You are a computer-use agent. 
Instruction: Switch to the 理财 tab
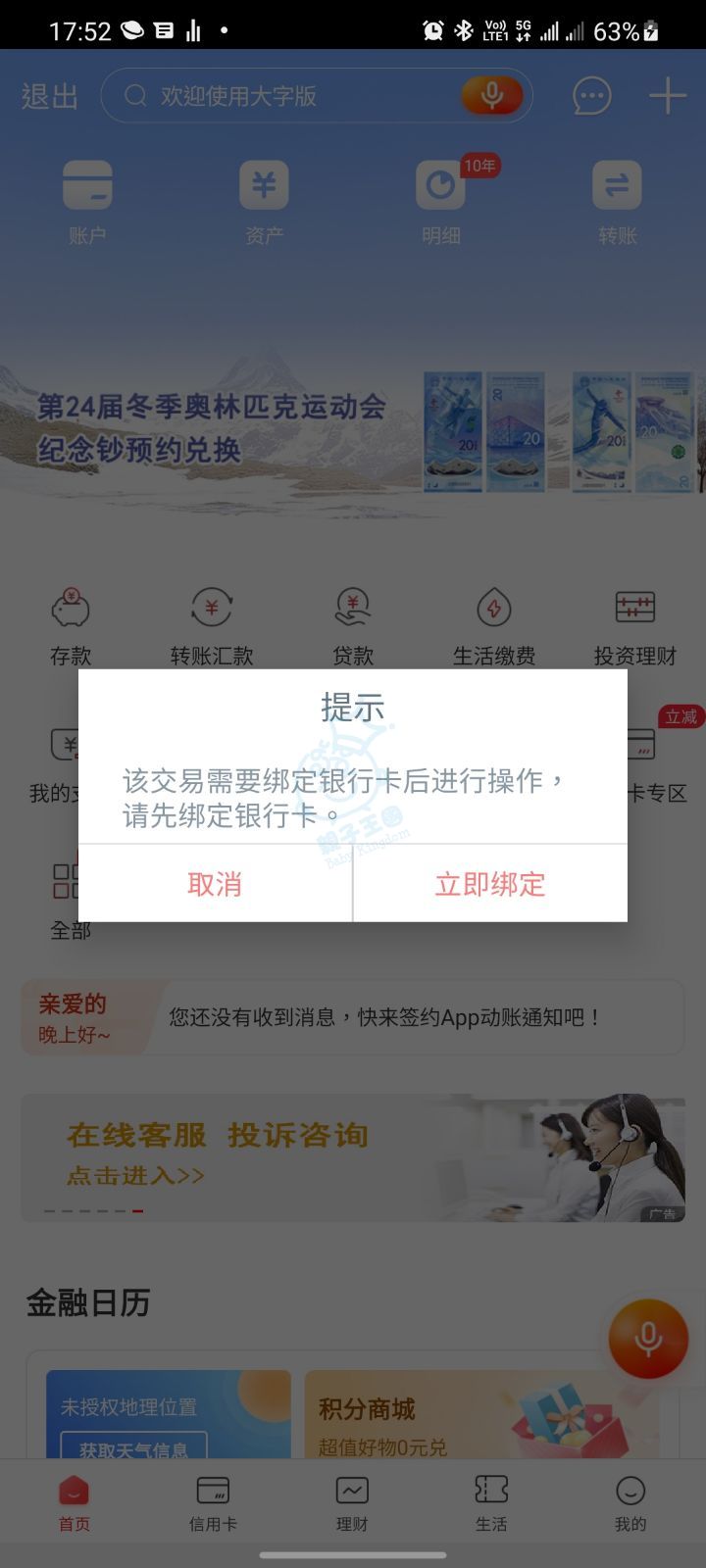(352, 1502)
